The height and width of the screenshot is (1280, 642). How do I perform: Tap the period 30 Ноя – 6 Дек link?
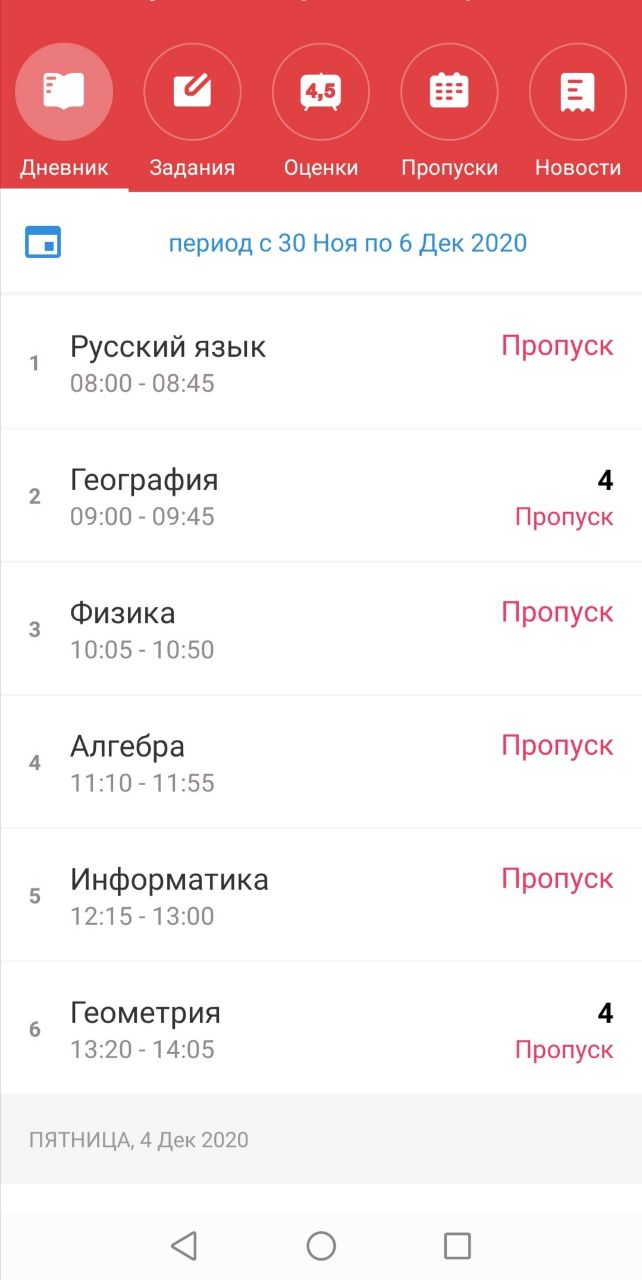tap(347, 243)
